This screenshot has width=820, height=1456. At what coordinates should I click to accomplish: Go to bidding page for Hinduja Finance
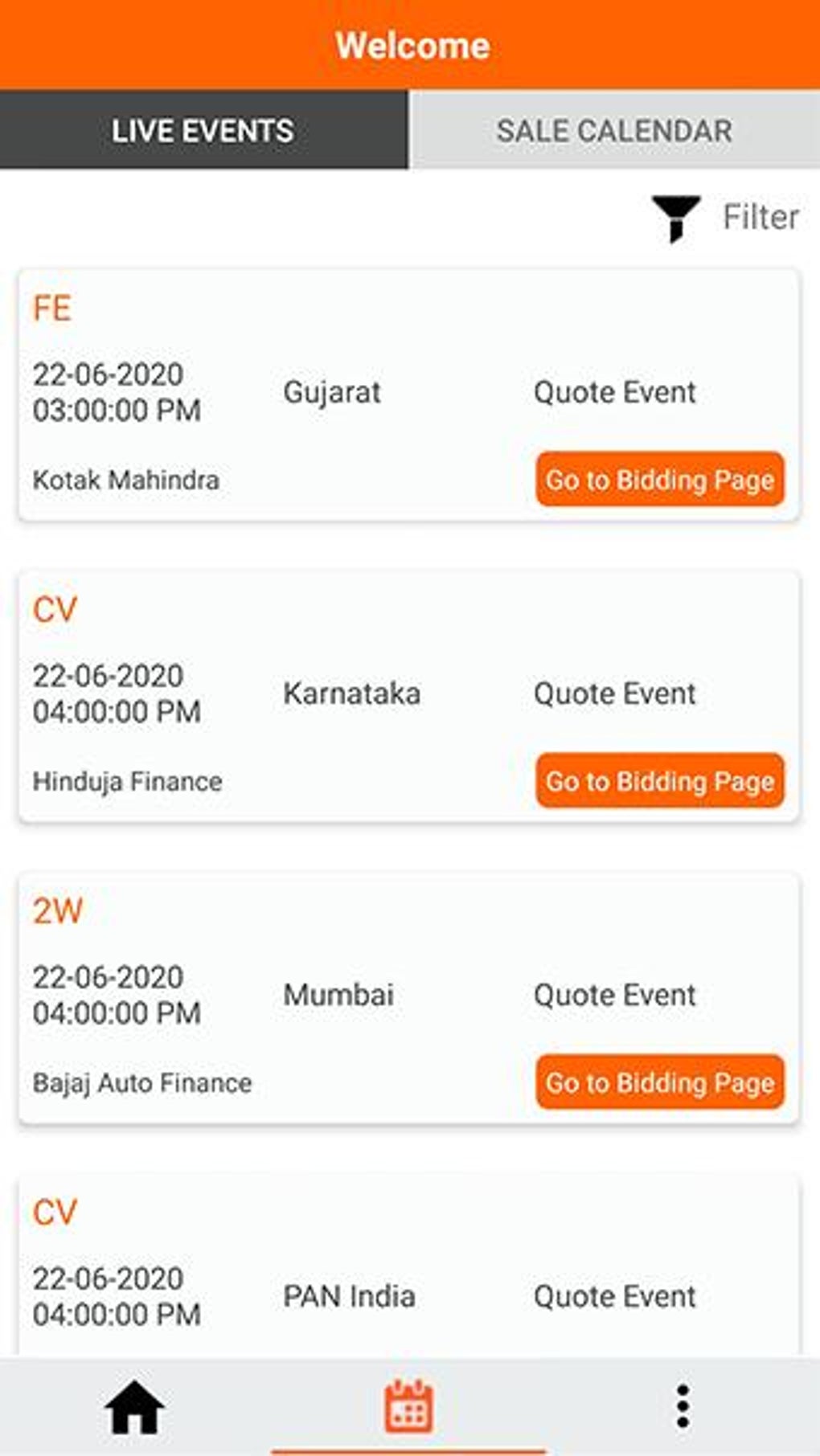[x=659, y=781]
